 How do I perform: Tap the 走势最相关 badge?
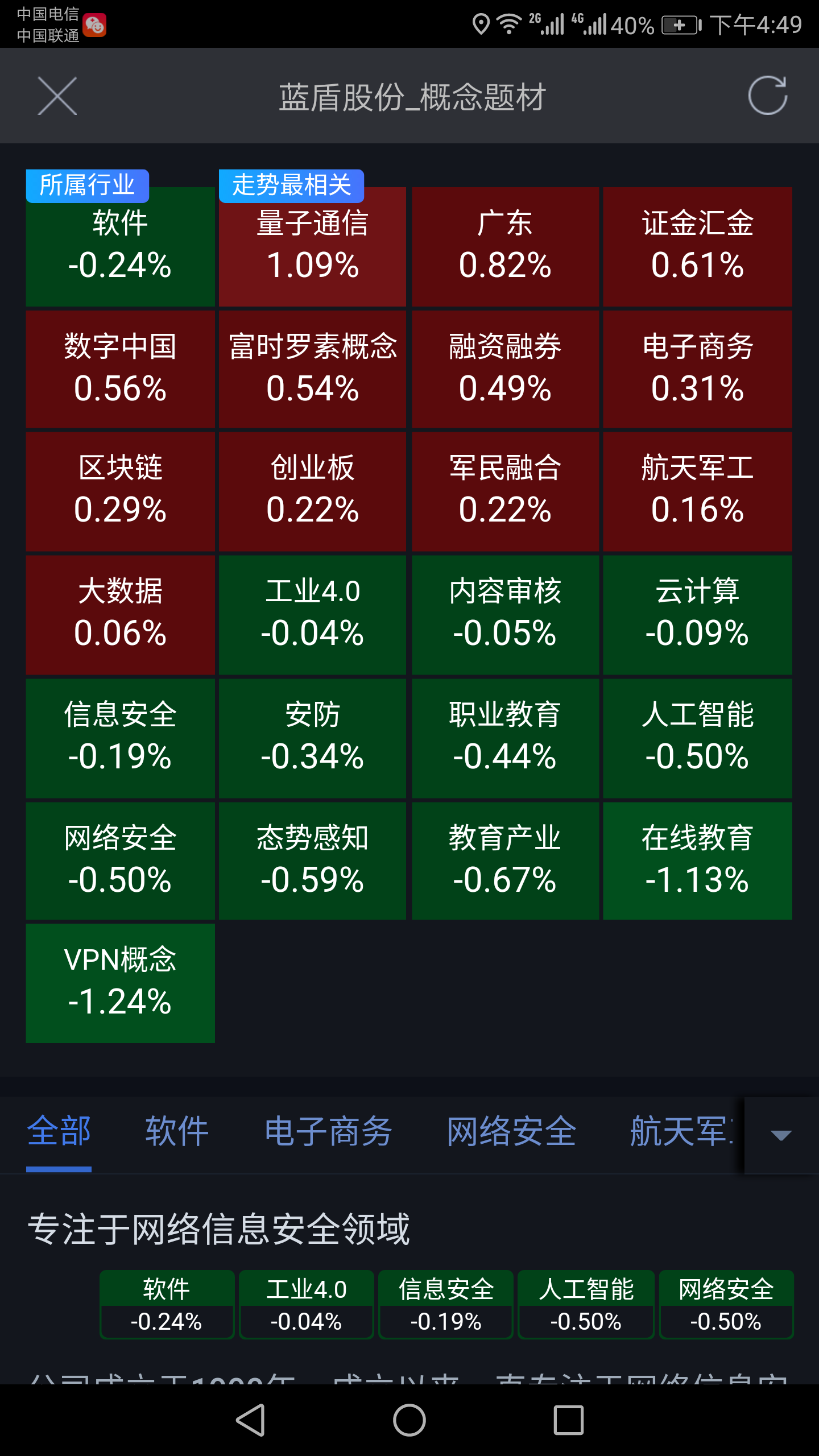(x=291, y=184)
